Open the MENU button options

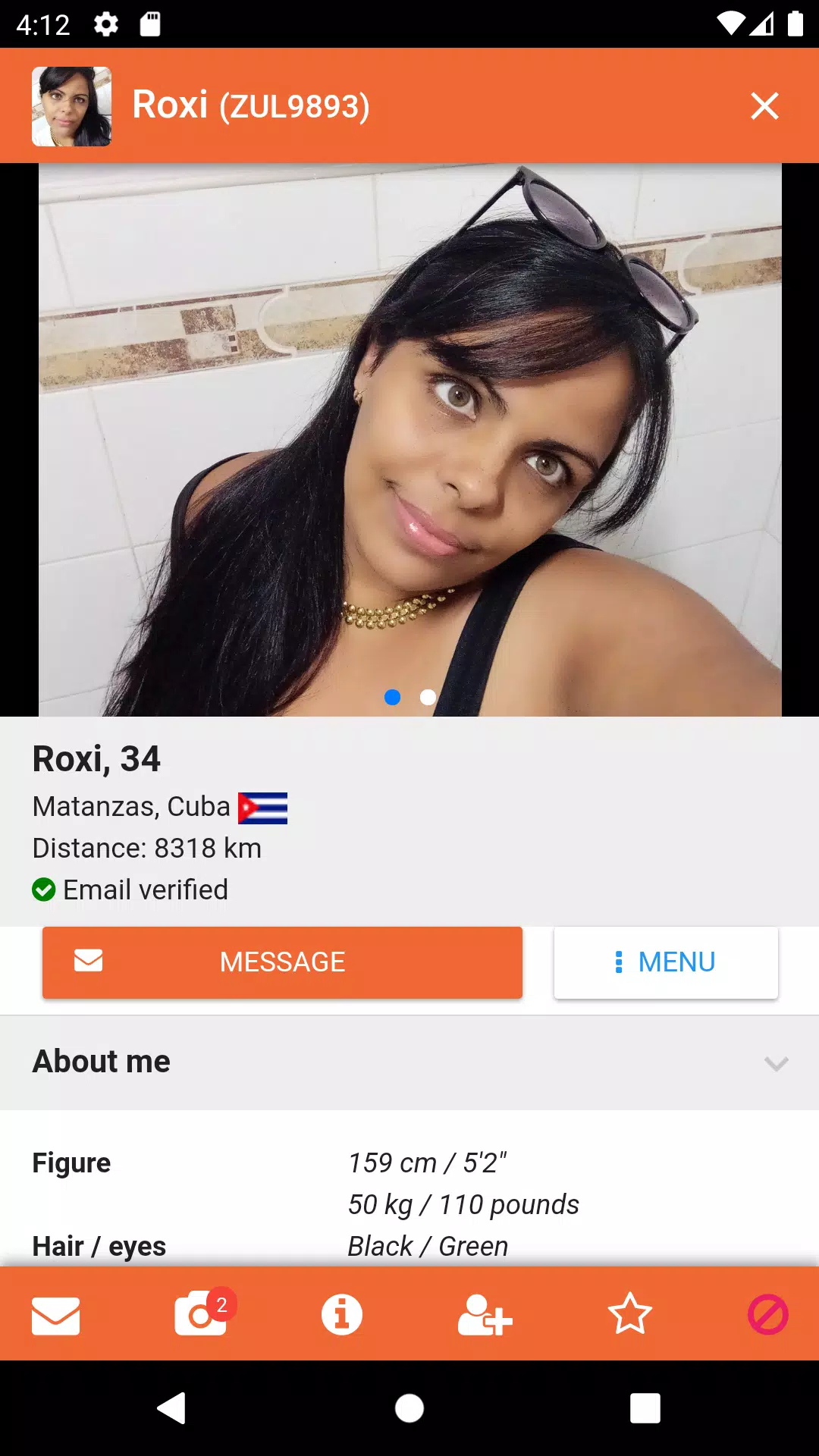pyautogui.click(x=666, y=962)
